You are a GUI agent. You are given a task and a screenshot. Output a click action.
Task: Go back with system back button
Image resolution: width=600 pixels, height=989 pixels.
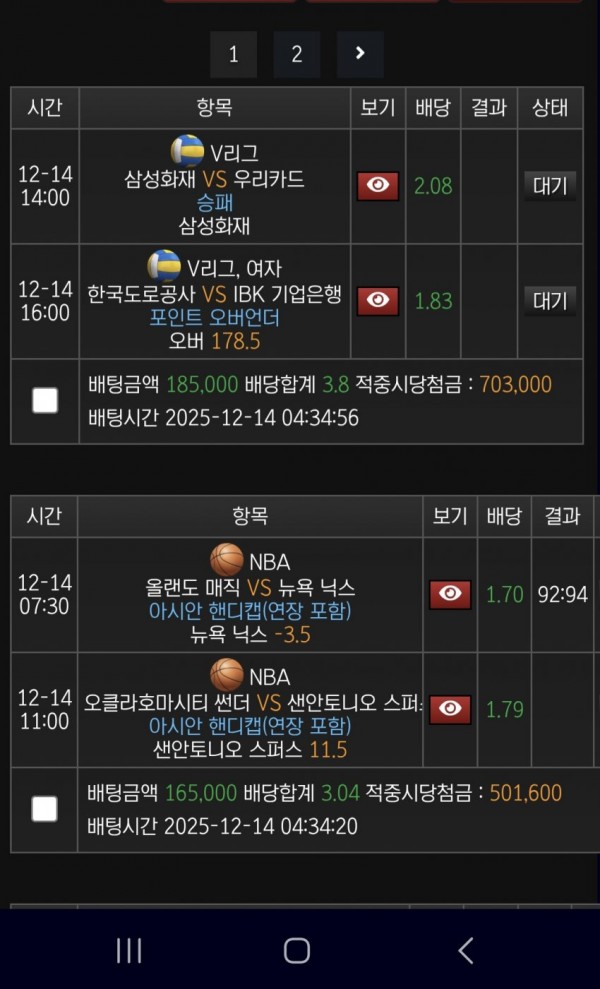tap(465, 950)
